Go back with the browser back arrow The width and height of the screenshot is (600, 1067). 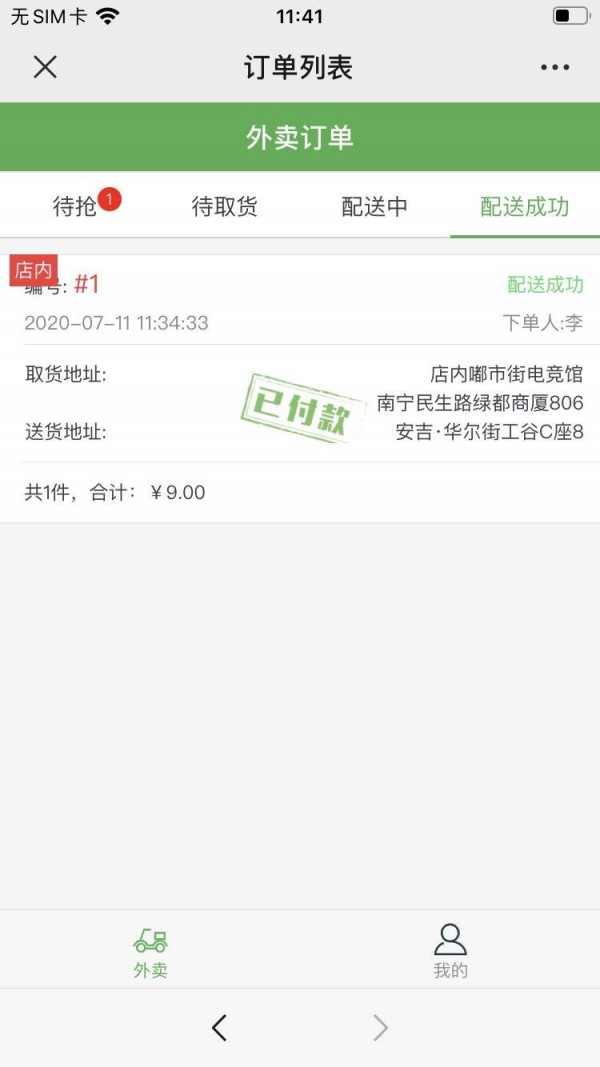coord(220,1027)
